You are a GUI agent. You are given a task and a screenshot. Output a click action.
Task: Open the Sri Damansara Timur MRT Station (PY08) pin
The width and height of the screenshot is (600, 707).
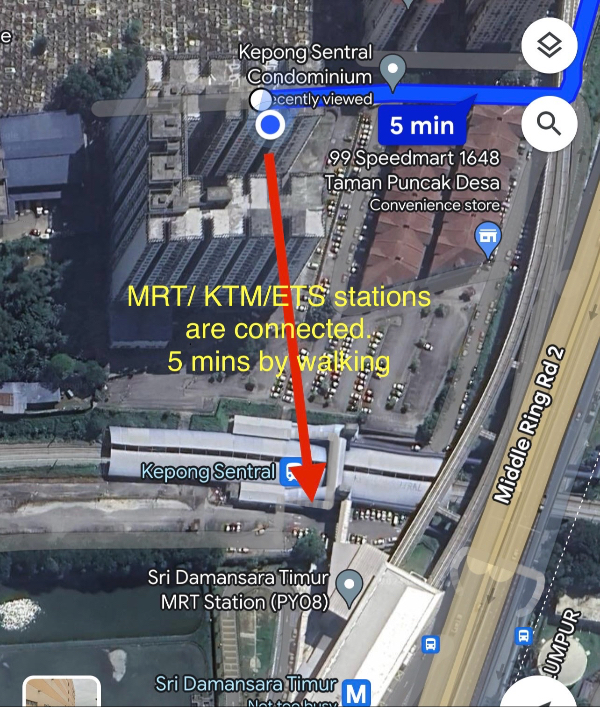tap(349, 584)
